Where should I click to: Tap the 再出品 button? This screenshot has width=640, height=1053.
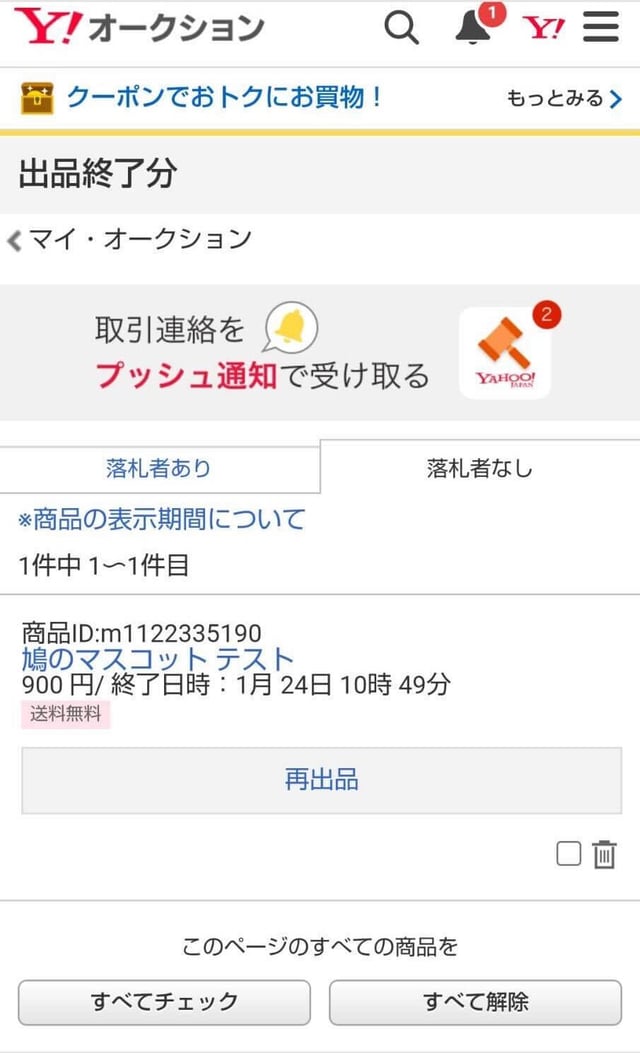pos(321,780)
